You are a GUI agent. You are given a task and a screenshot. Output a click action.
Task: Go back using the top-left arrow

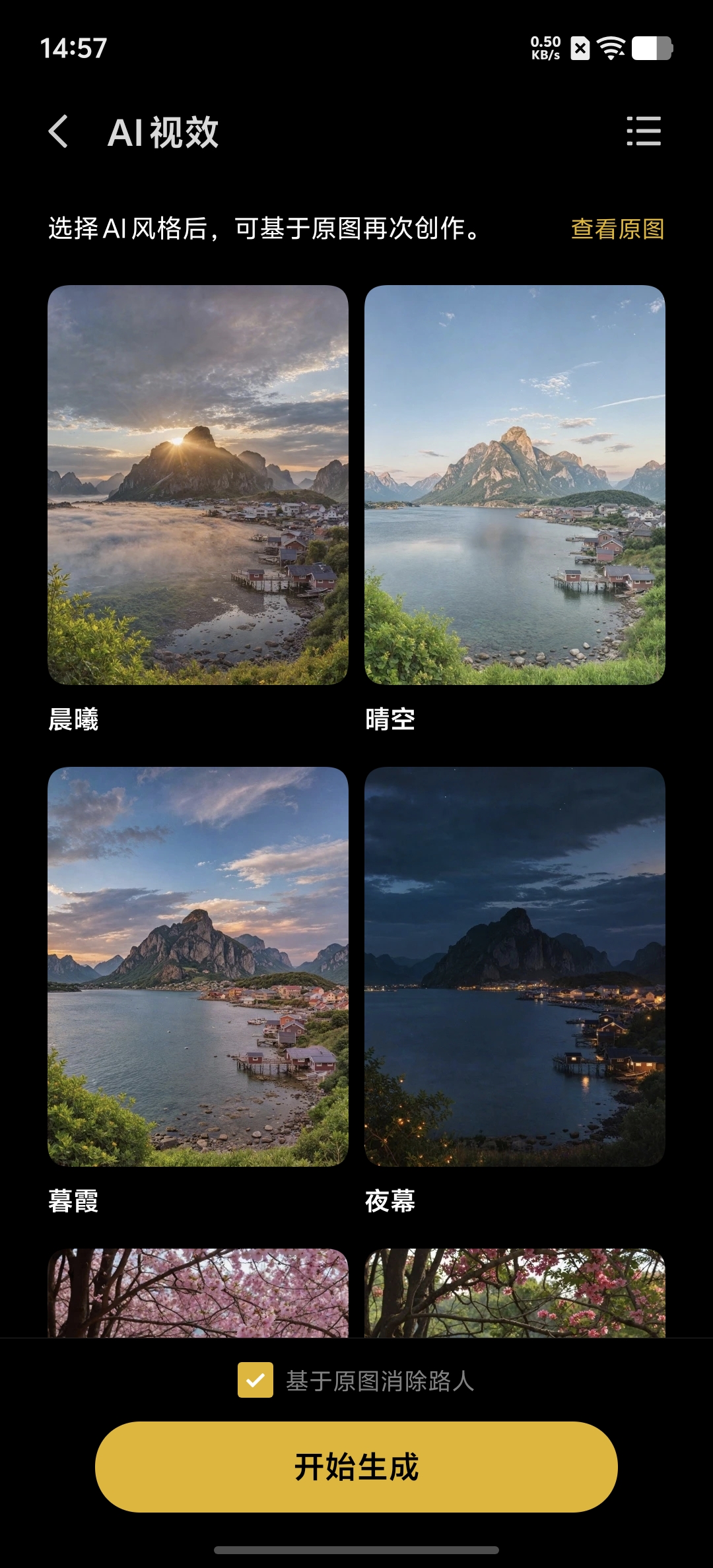pyautogui.click(x=59, y=131)
